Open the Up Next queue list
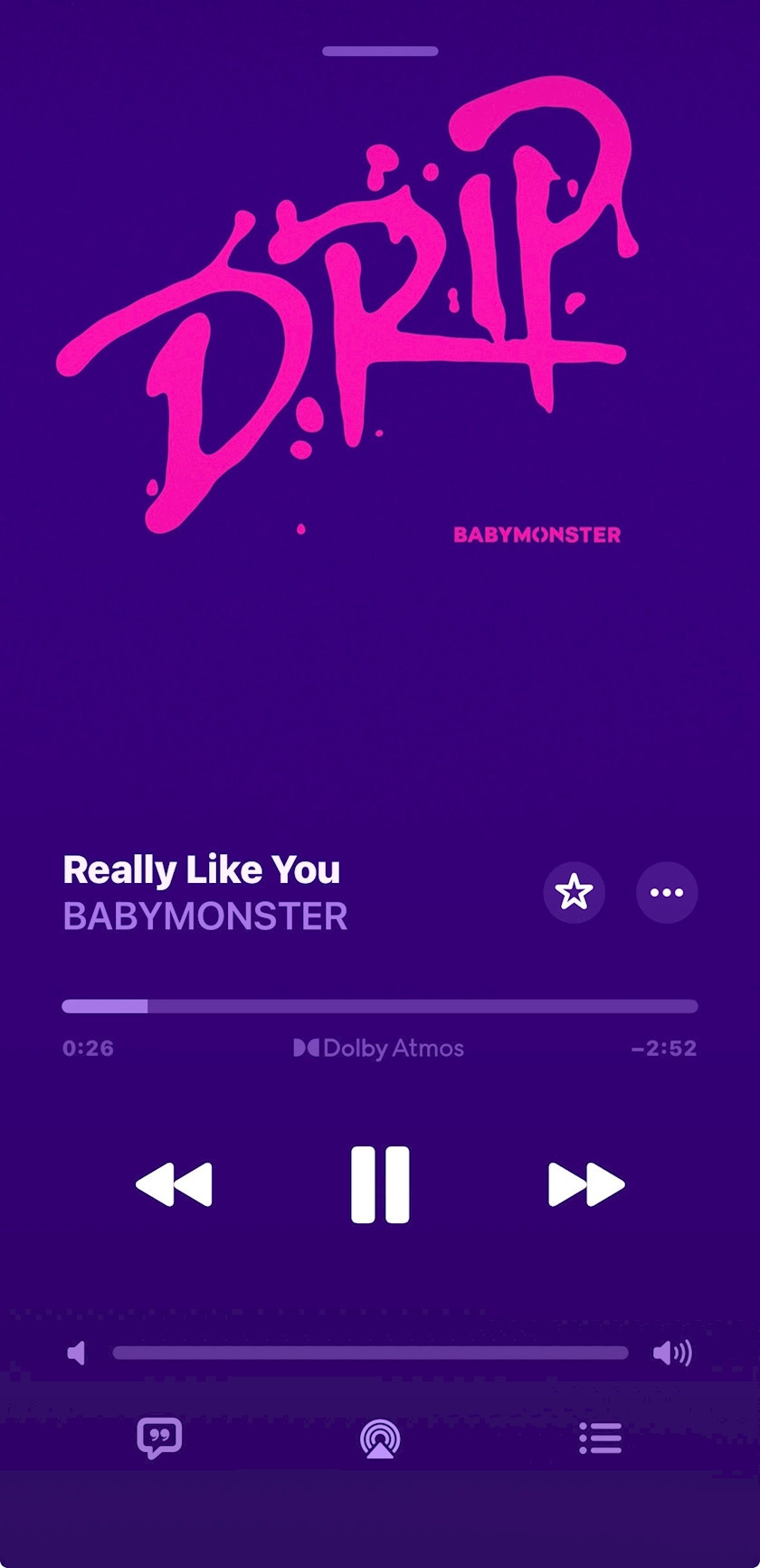760x1568 pixels. 600,1438
